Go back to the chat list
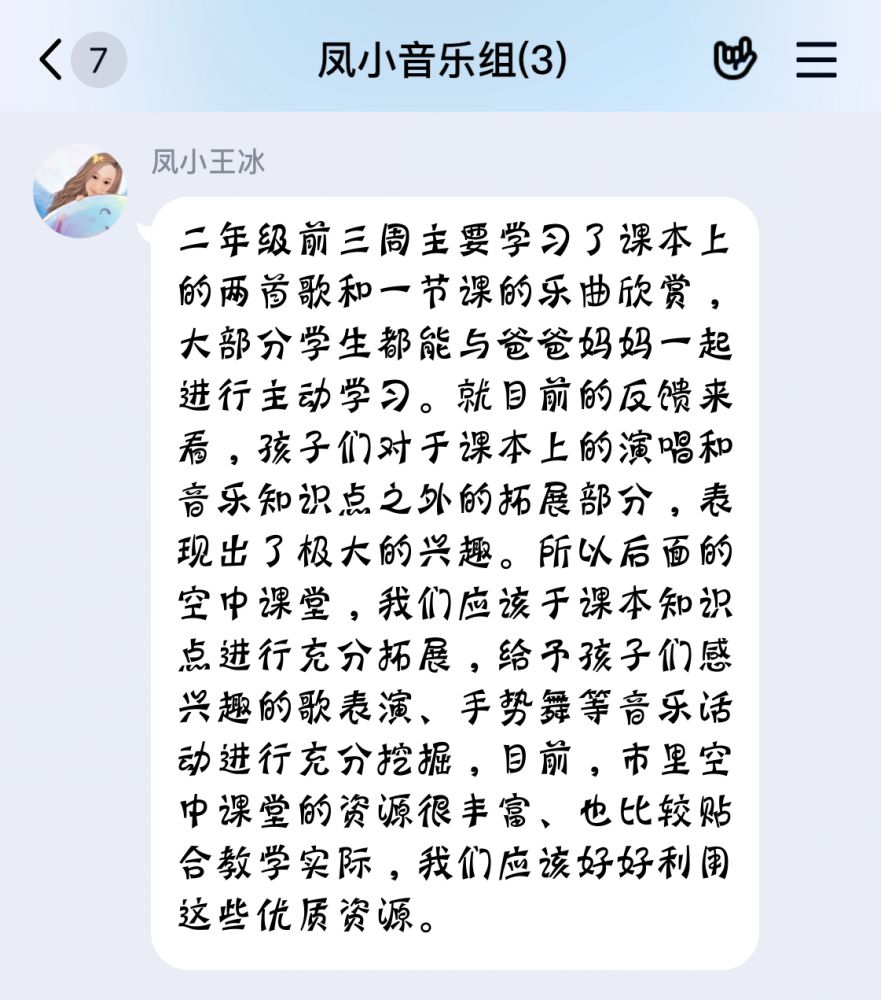Viewport: 881px width, 1000px height. point(52,61)
